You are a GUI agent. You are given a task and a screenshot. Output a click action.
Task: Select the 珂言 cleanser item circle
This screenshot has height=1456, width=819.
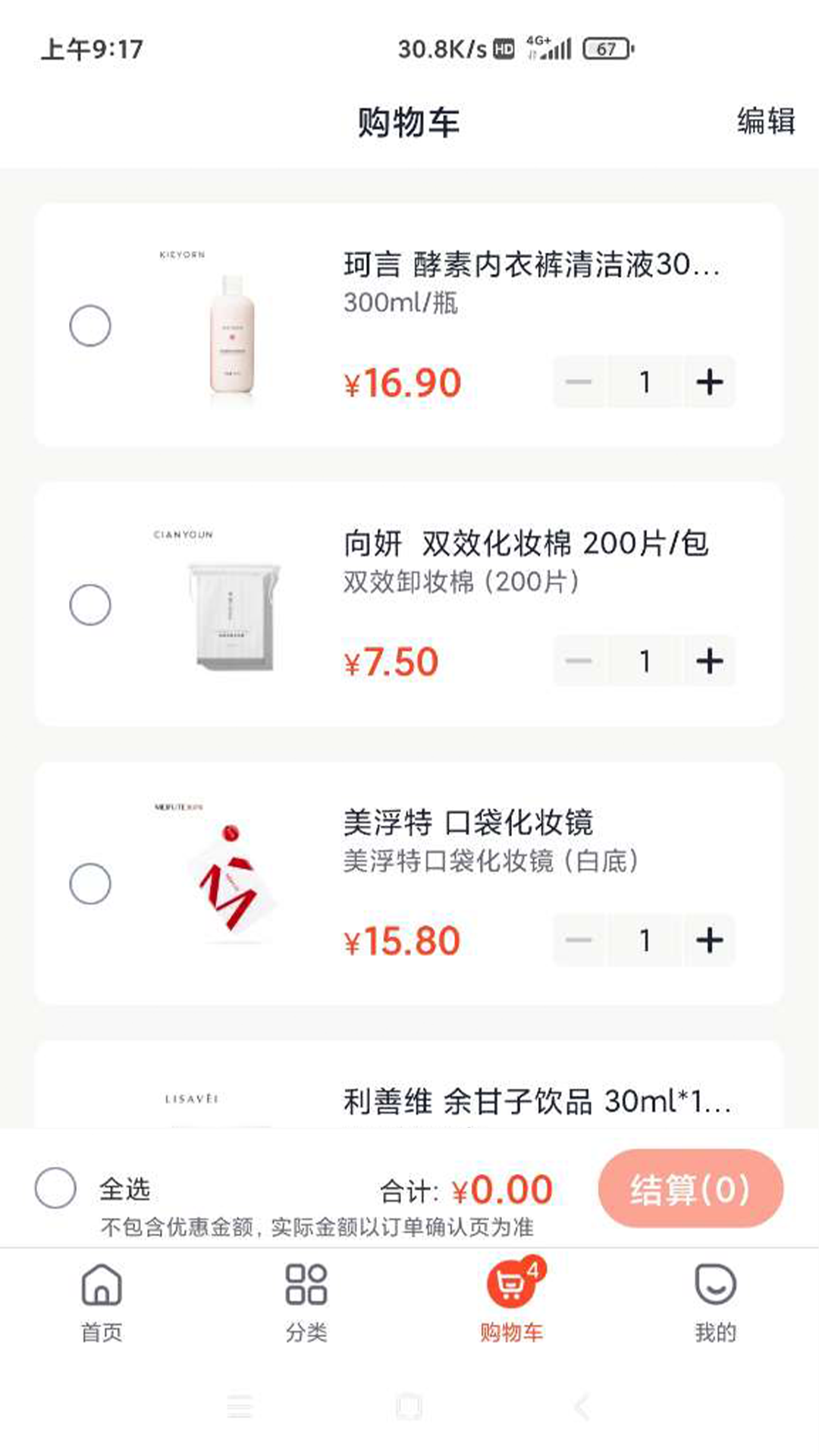click(x=90, y=326)
